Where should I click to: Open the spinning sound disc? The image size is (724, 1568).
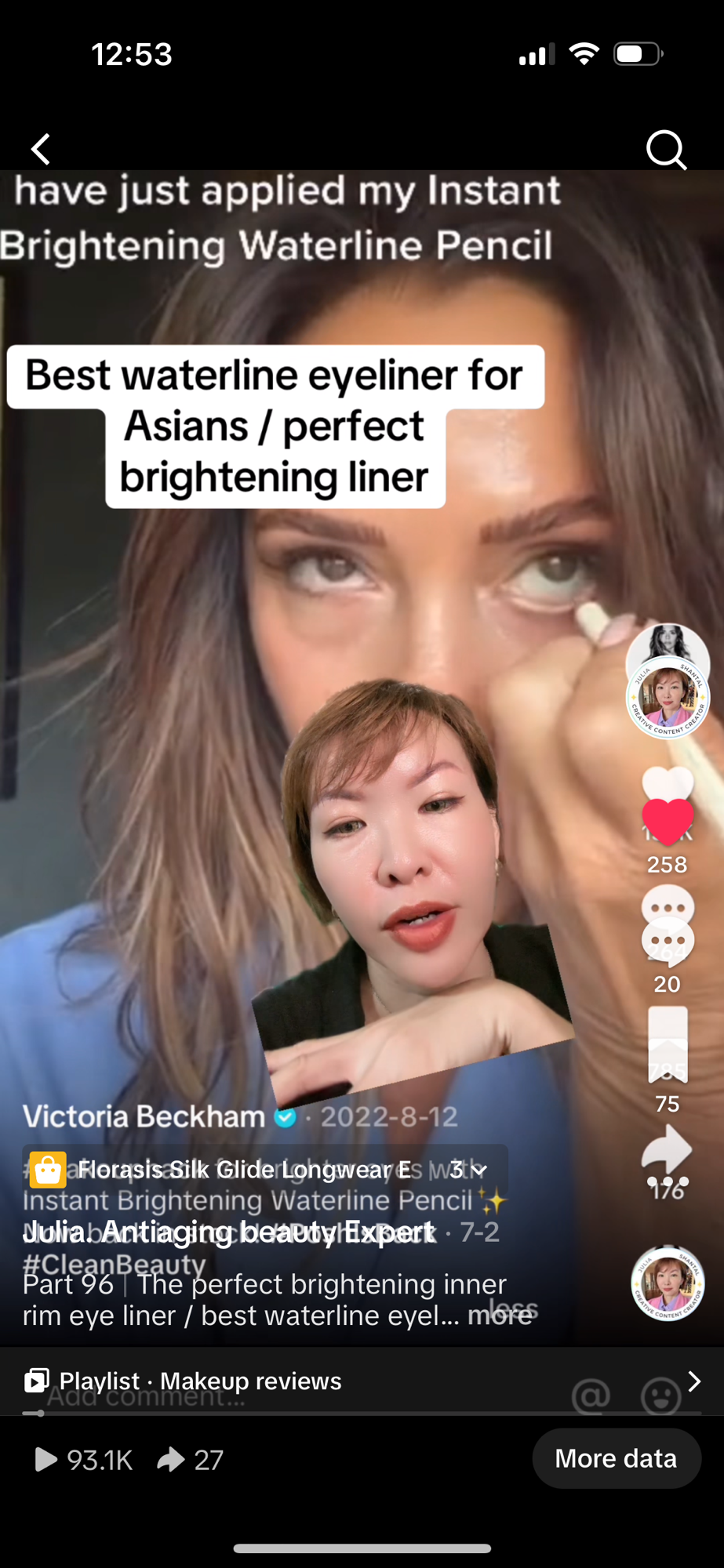[x=668, y=1284]
